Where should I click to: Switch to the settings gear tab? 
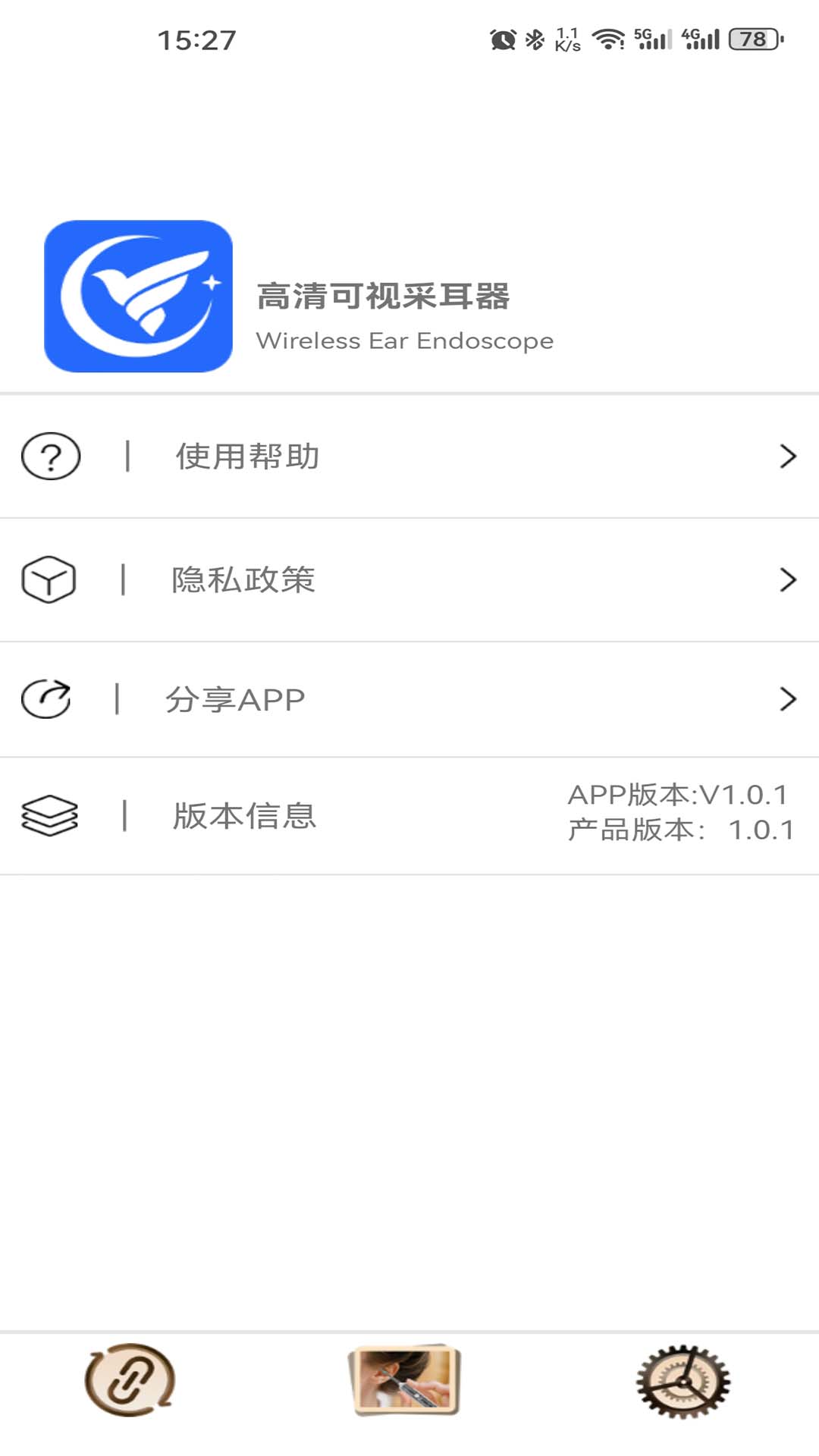click(682, 1382)
